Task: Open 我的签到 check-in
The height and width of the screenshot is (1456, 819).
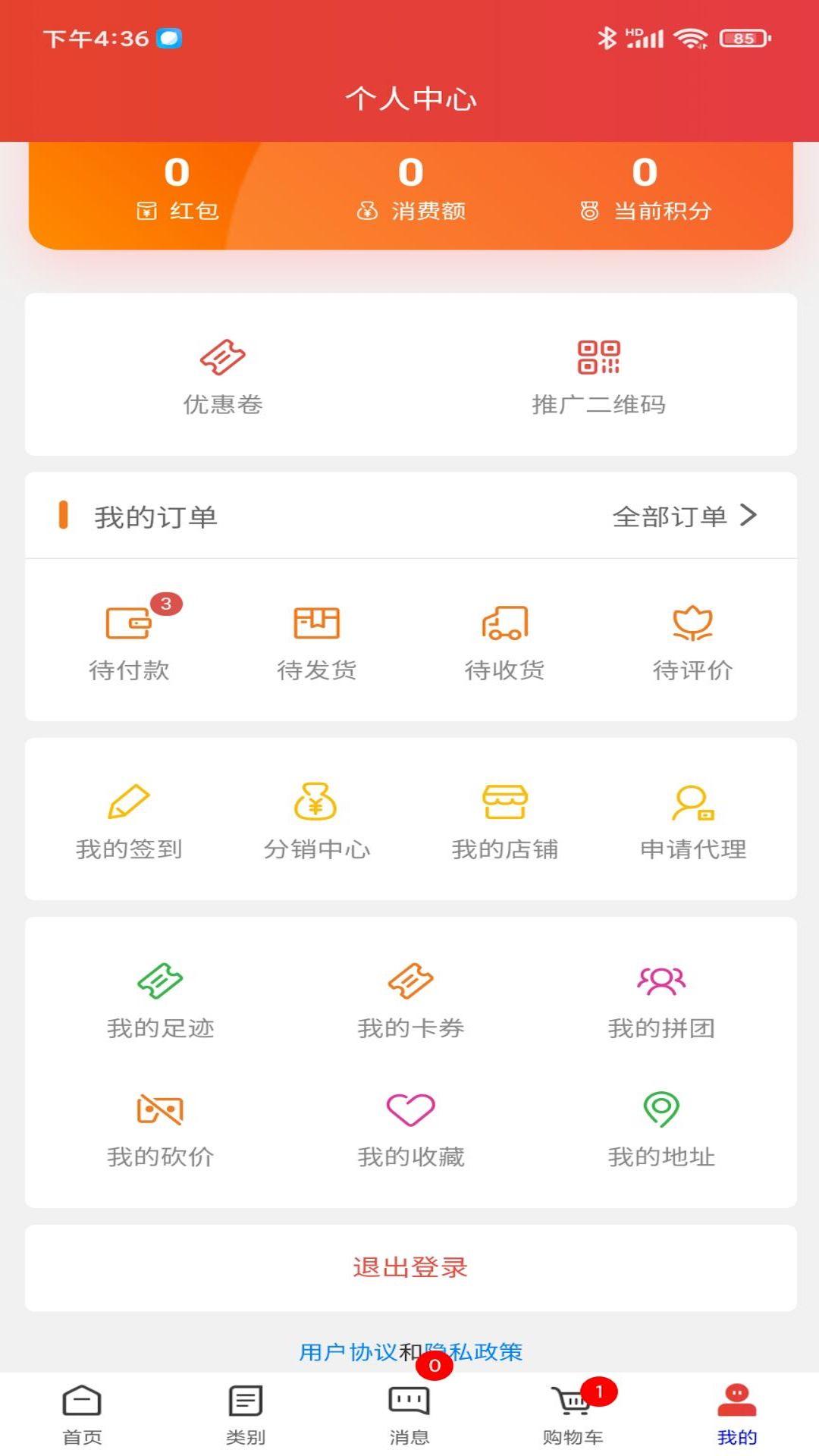Action: pyautogui.click(x=129, y=820)
